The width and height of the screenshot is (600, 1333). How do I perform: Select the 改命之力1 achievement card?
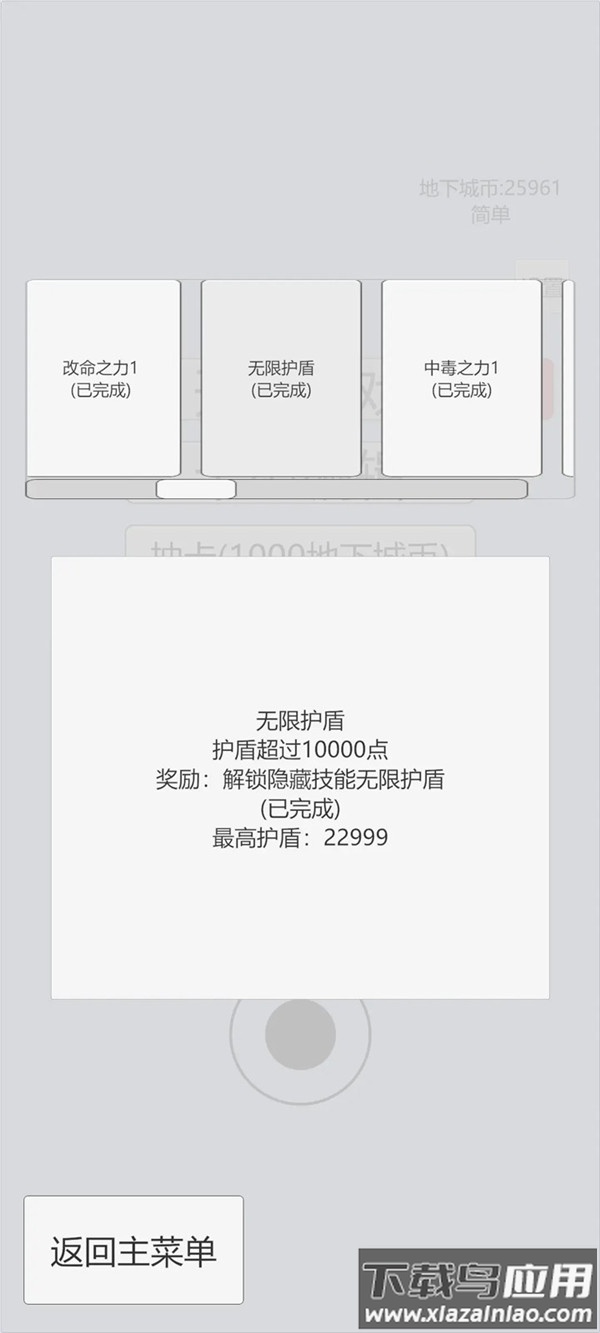point(103,378)
